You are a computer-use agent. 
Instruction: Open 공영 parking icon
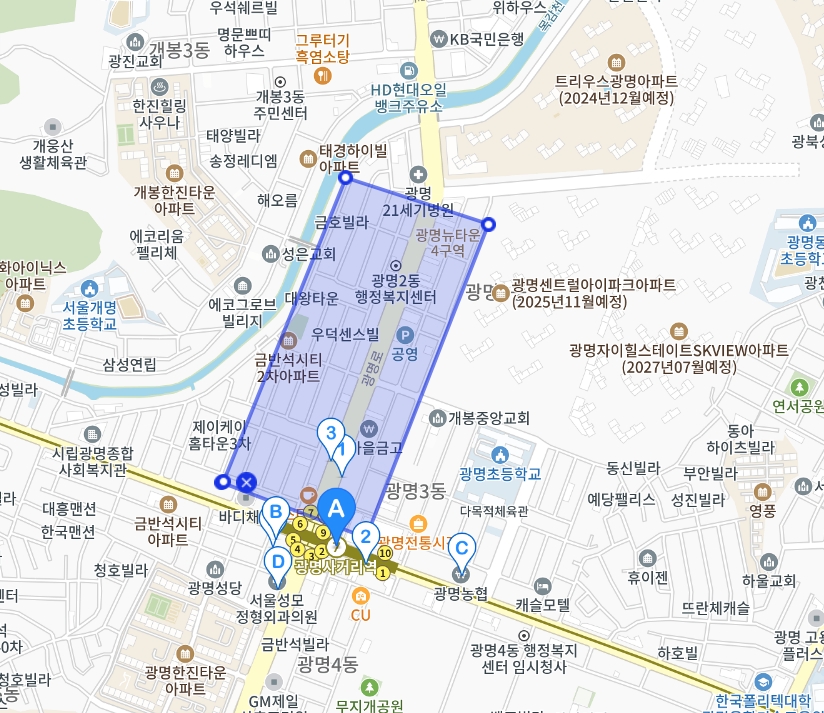(x=405, y=336)
